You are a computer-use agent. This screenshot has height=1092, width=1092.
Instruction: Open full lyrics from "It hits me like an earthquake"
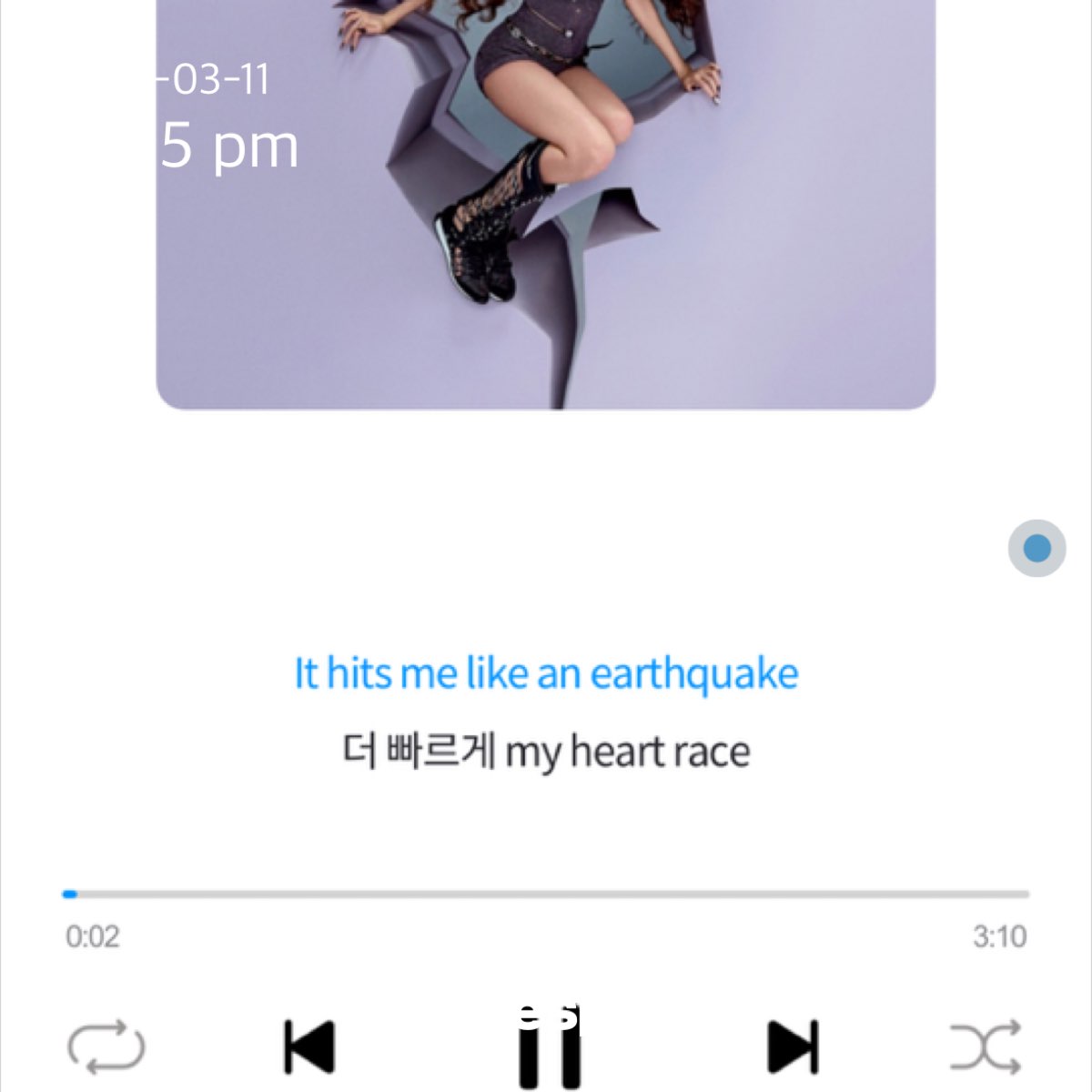(x=546, y=674)
